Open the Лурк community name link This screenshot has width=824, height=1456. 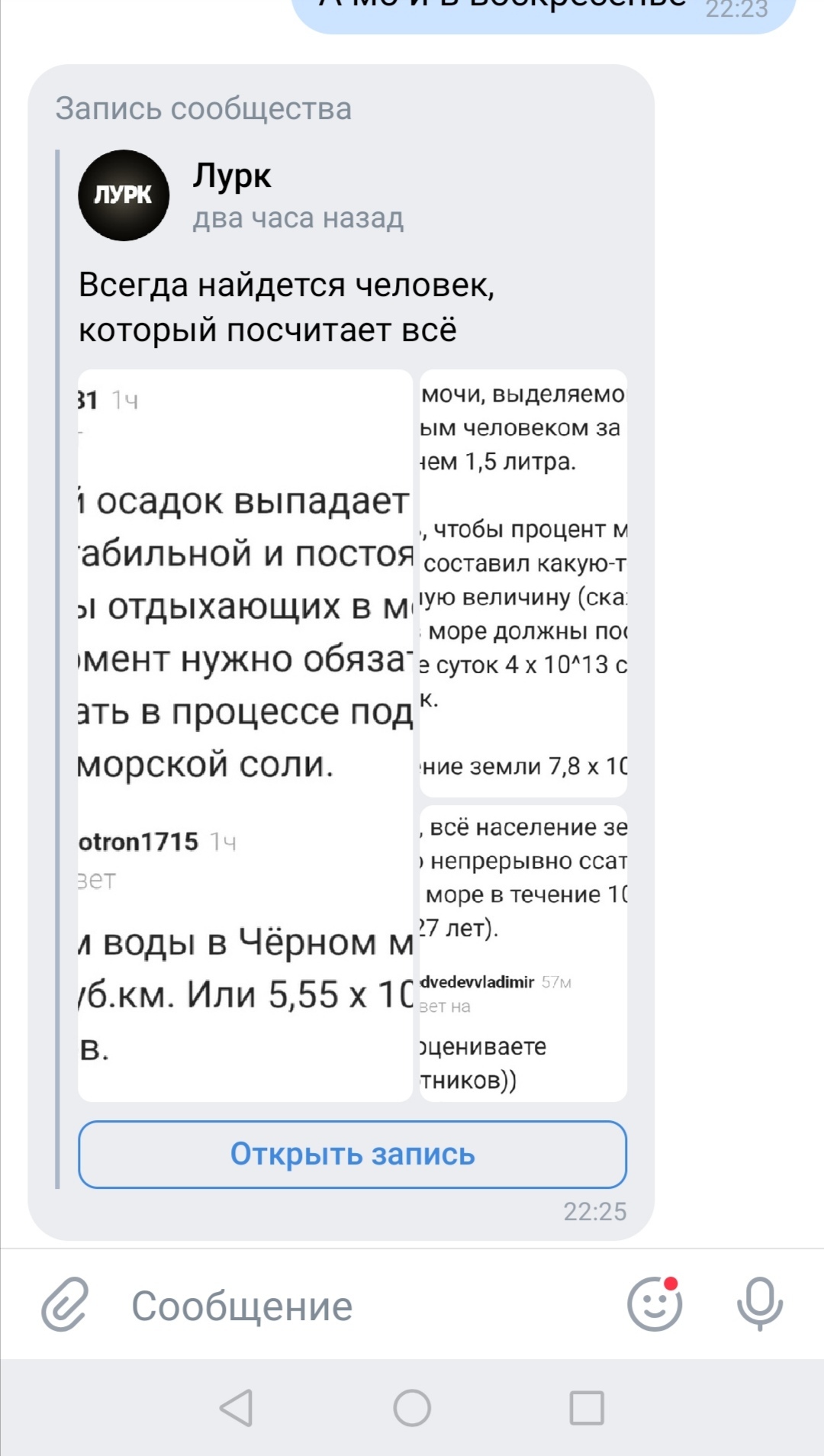[232, 176]
